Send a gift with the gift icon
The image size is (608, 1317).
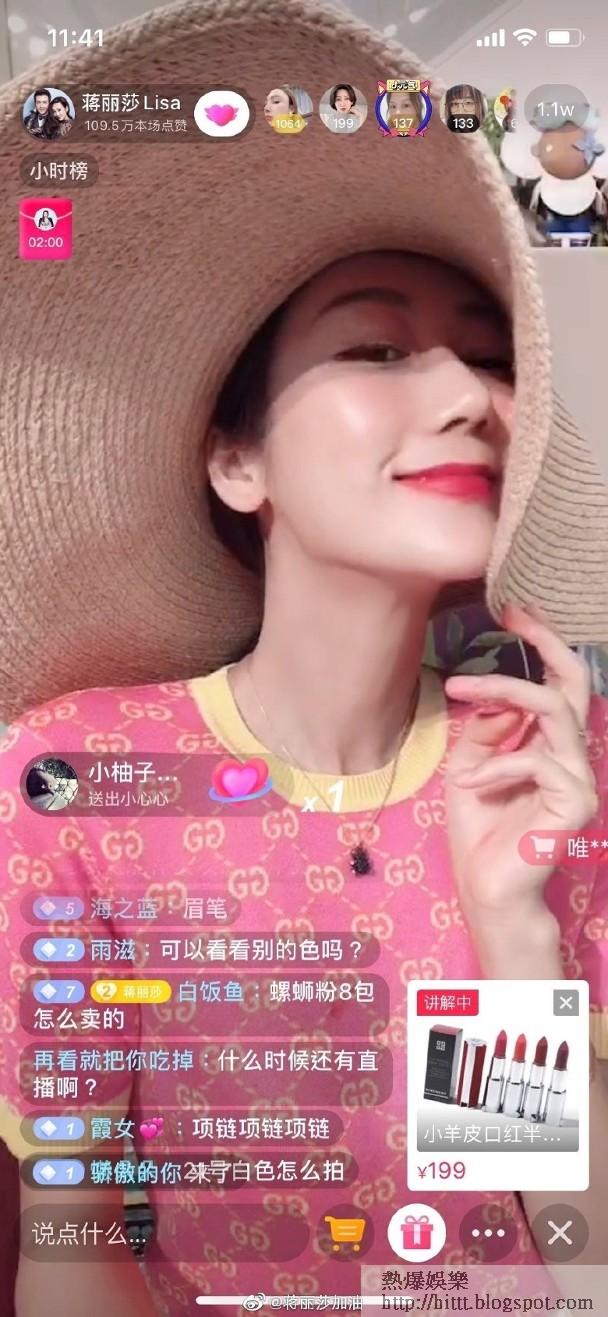[x=417, y=1233]
